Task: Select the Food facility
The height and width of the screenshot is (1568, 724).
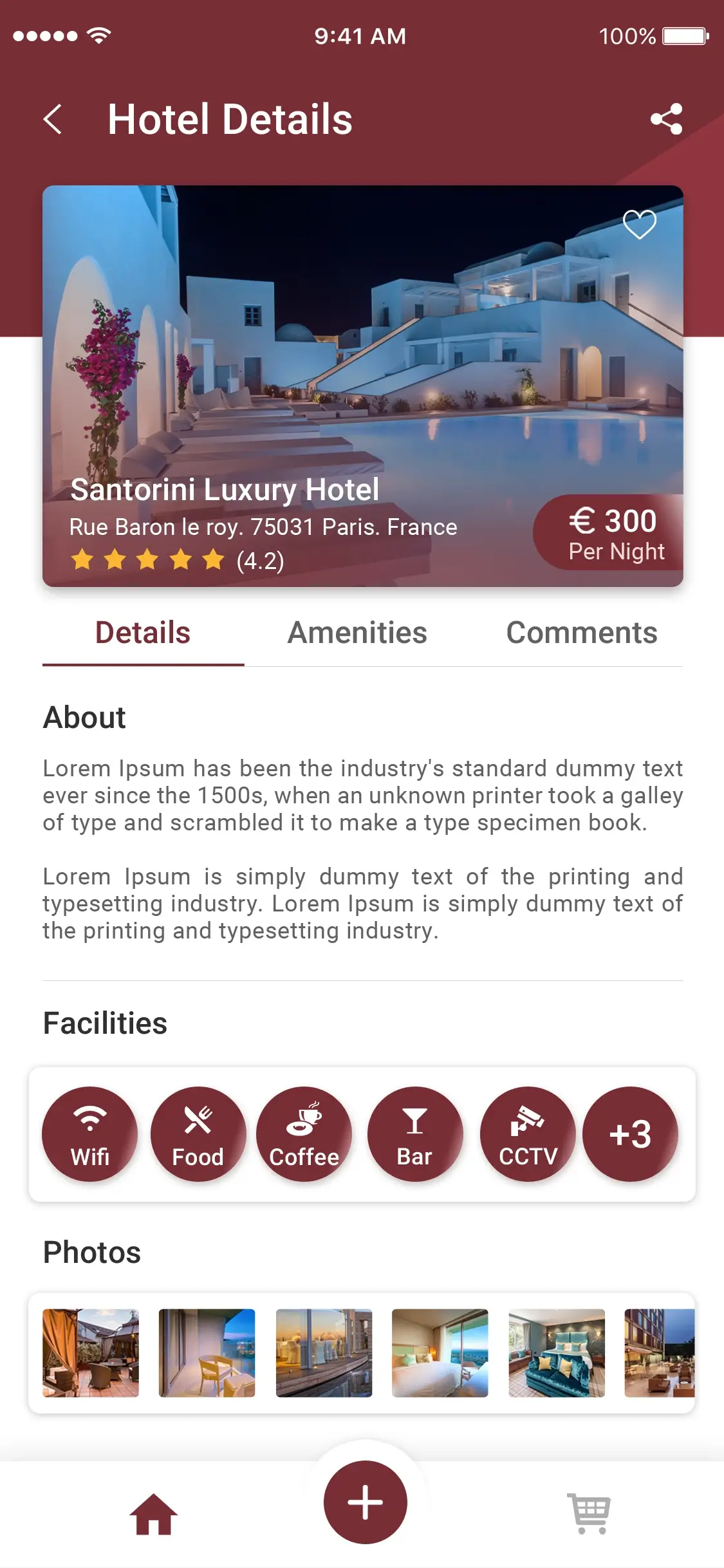Action: click(198, 1134)
